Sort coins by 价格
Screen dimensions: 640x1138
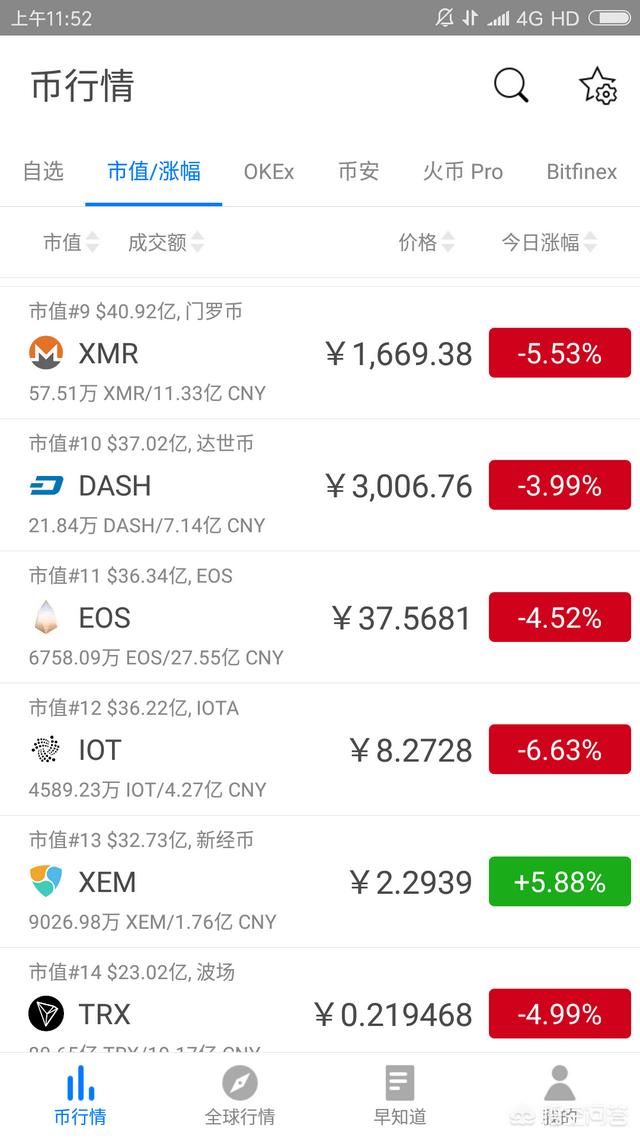(x=426, y=242)
